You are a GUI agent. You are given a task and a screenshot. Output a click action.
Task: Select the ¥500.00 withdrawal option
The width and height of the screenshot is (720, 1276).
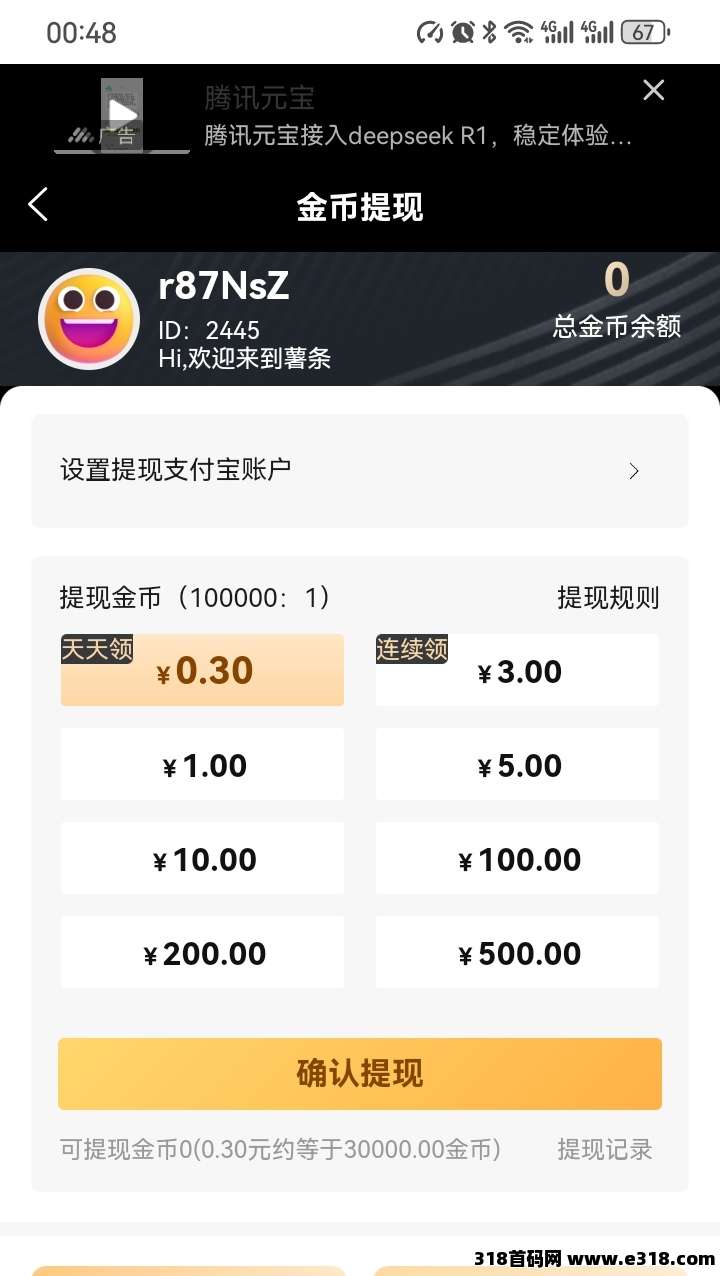[x=517, y=952]
